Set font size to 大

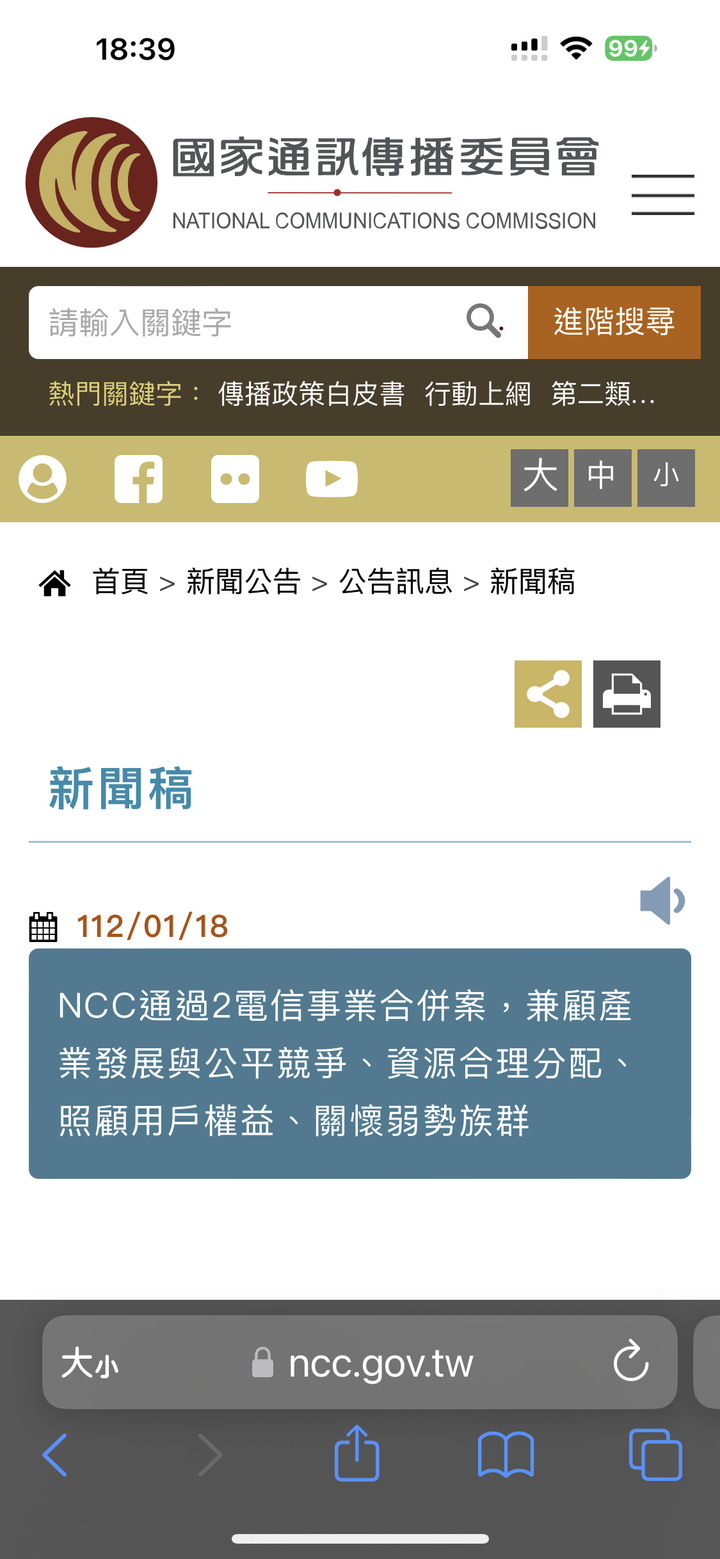click(539, 477)
